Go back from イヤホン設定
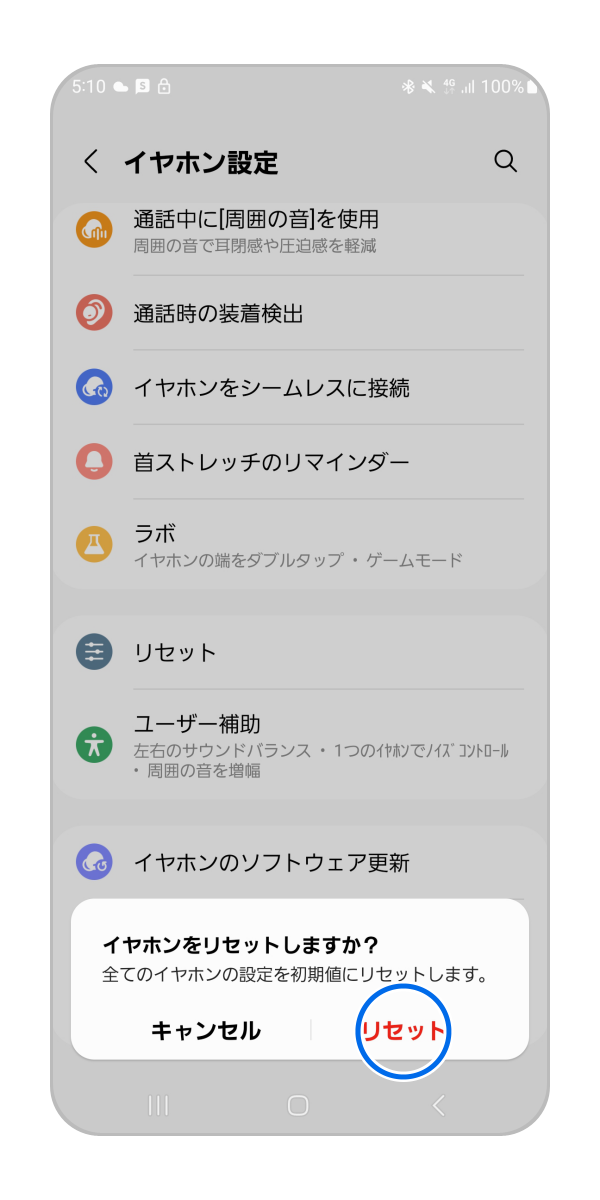Viewport: 600px width, 1200px height. click(x=91, y=162)
